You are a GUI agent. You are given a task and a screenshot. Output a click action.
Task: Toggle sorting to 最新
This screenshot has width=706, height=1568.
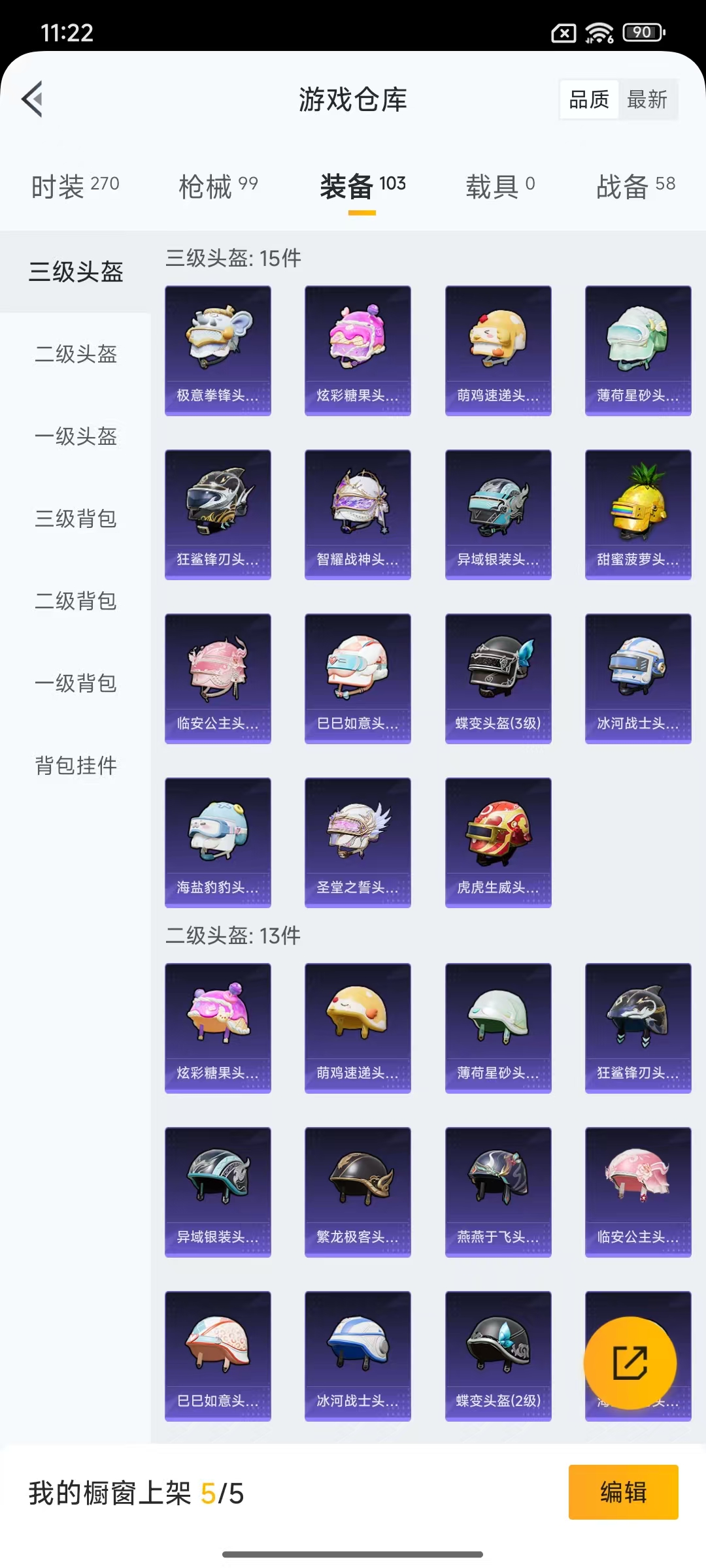point(648,99)
